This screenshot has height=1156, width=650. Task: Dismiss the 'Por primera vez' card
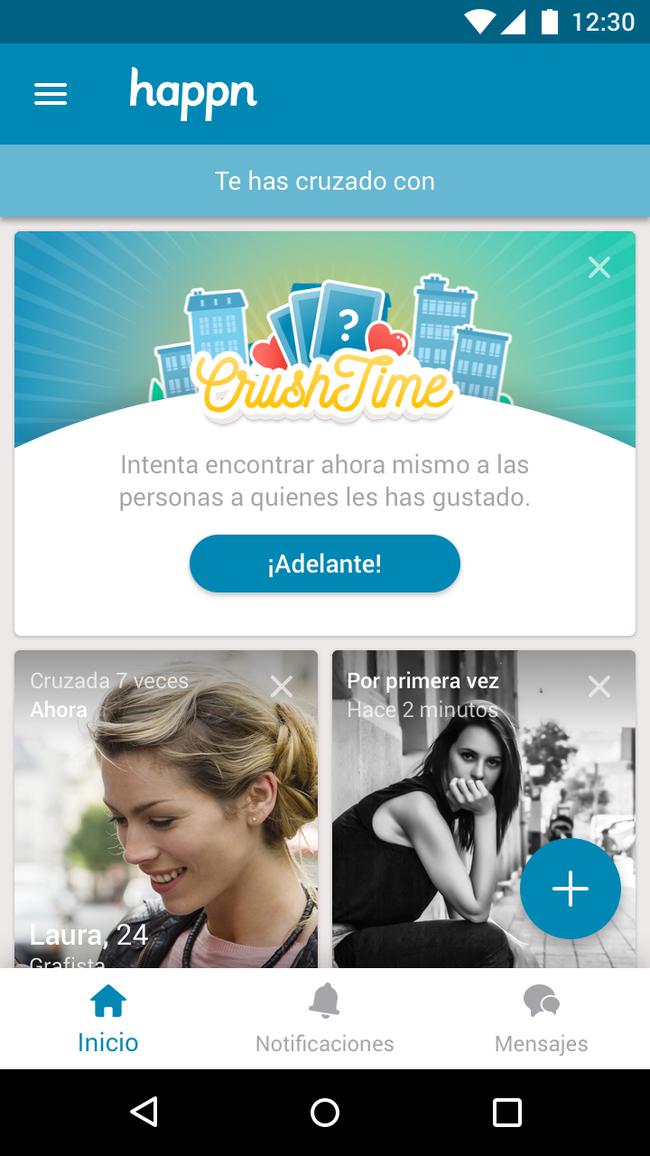pyautogui.click(x=599, y=686)
